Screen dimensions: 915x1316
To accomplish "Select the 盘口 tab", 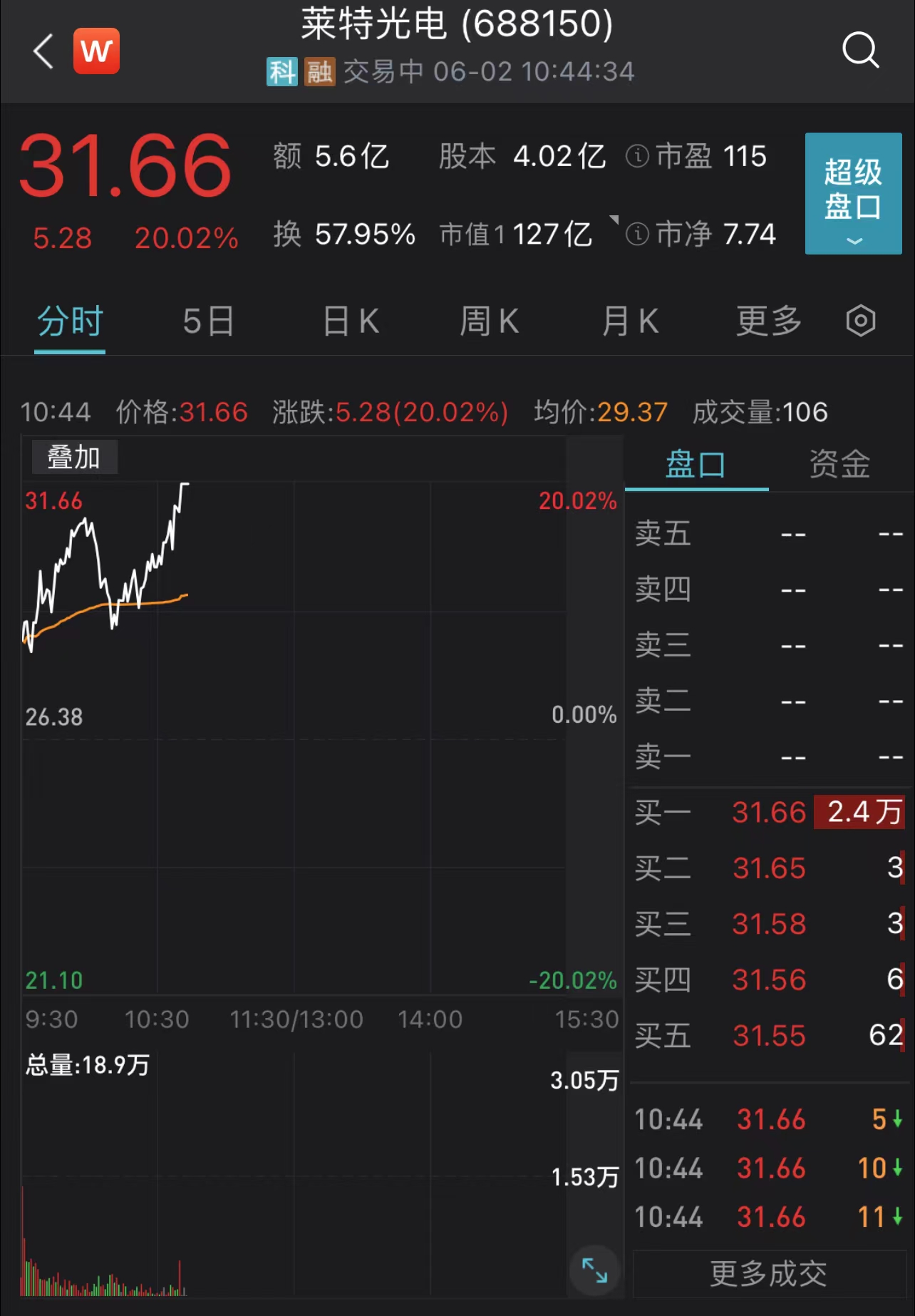I will tap(696, 465).
